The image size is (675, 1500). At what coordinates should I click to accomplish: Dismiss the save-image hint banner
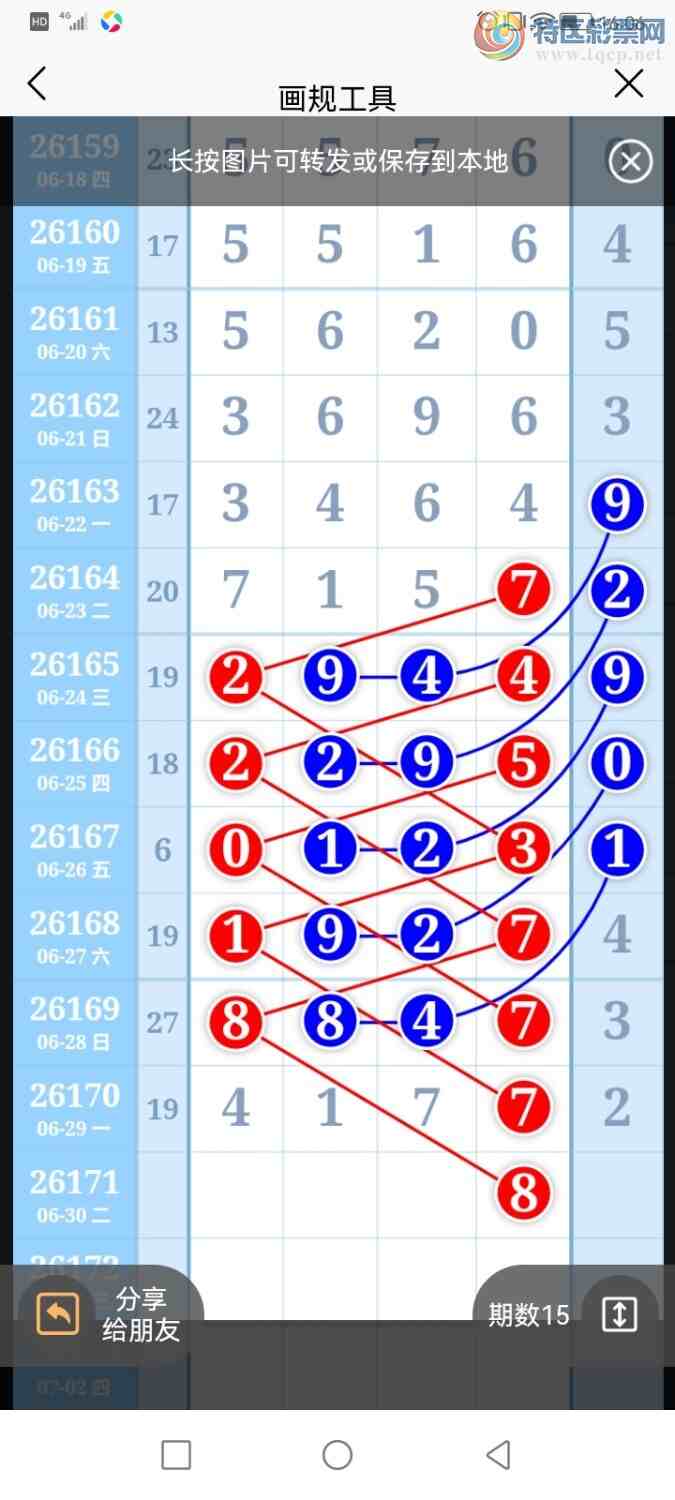click(631, 161)
